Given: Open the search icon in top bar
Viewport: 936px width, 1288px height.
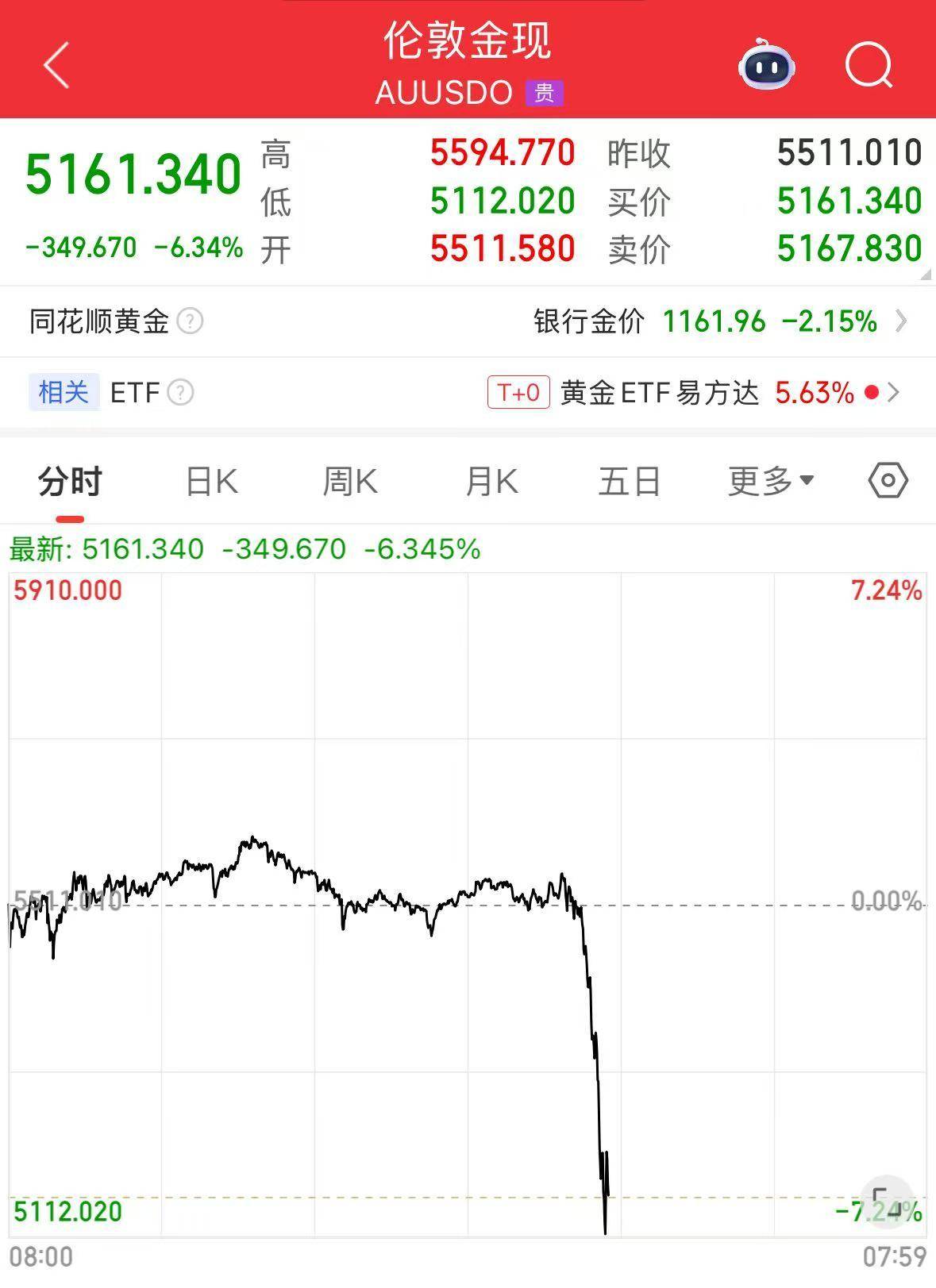Looking at the screenshot, I should (x=869, y=66).
